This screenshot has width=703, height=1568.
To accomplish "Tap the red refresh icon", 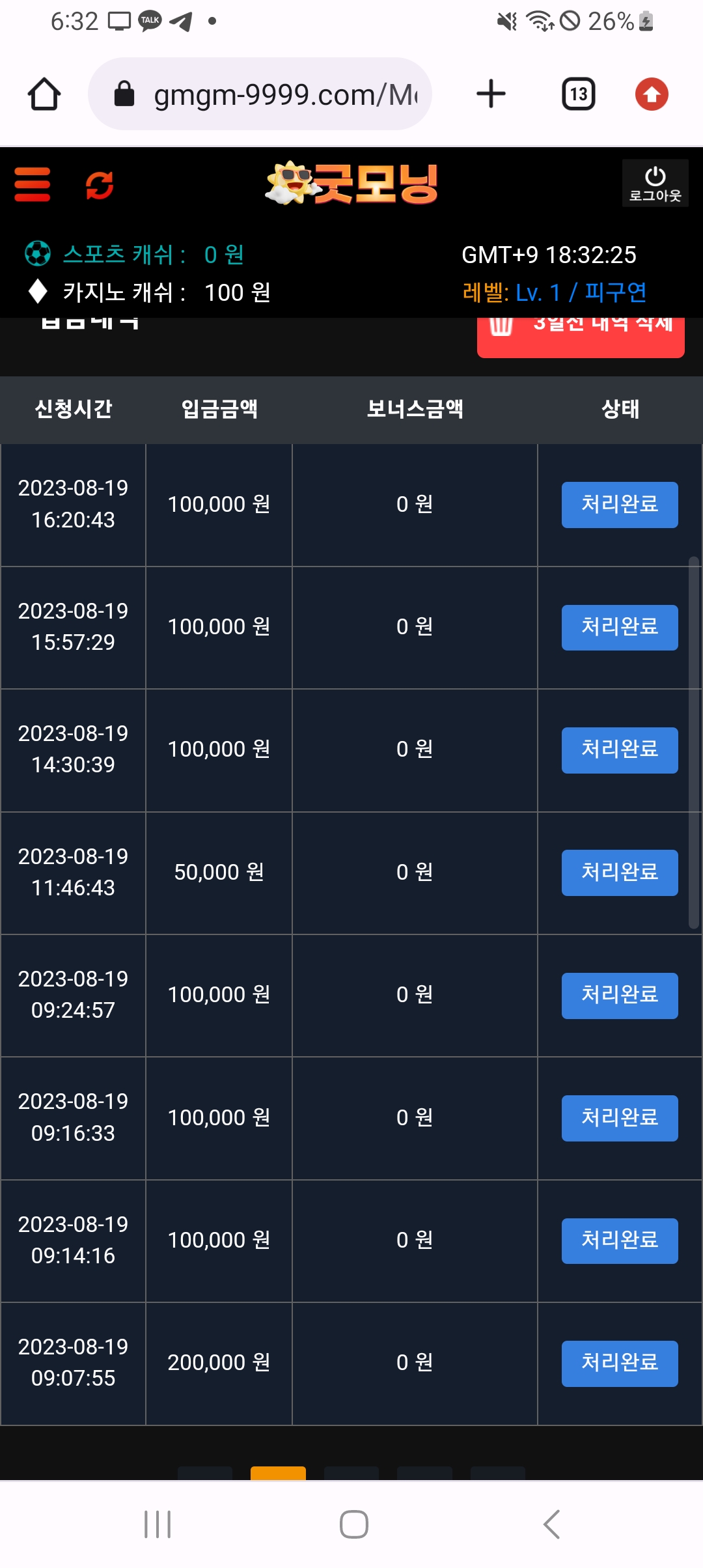I will 100,185.
